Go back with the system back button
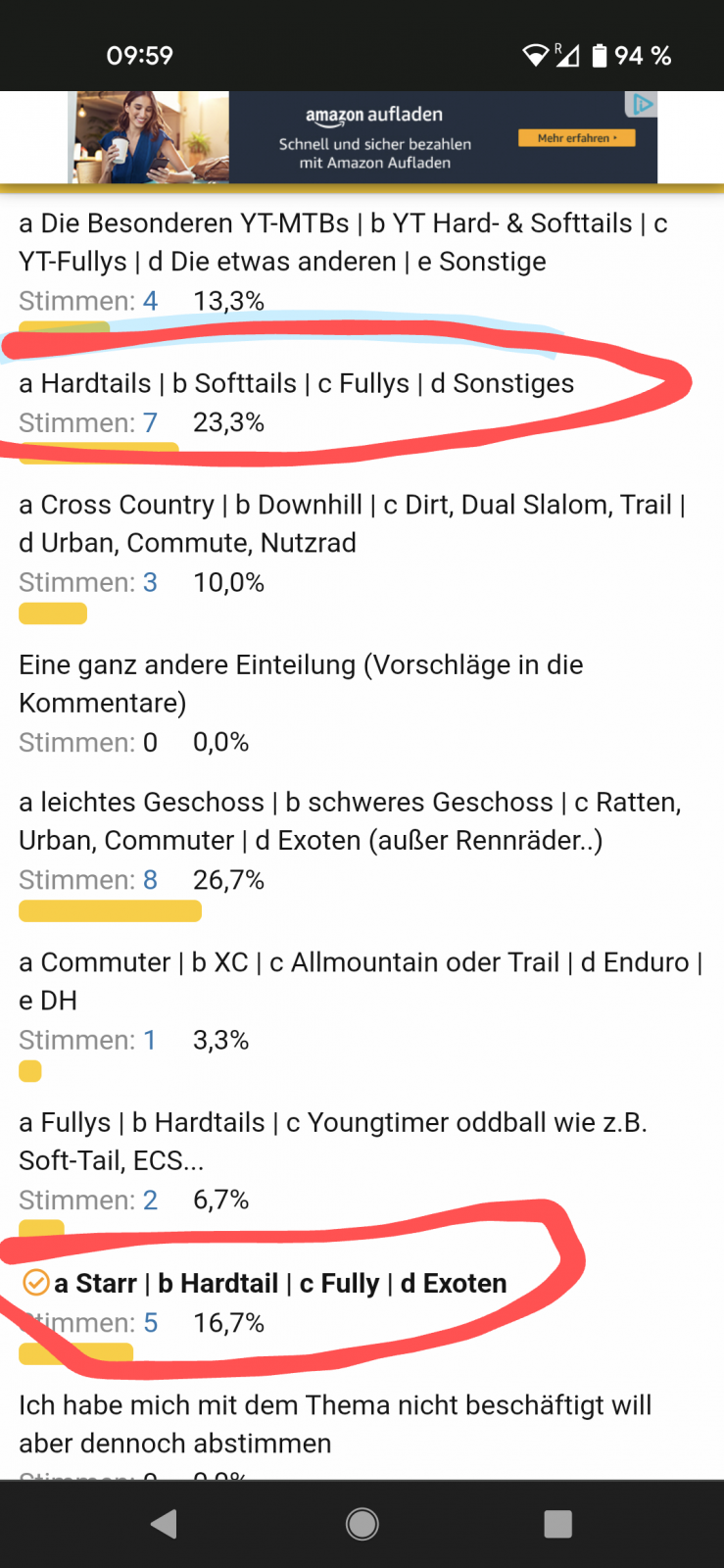 click(165, 1524)
